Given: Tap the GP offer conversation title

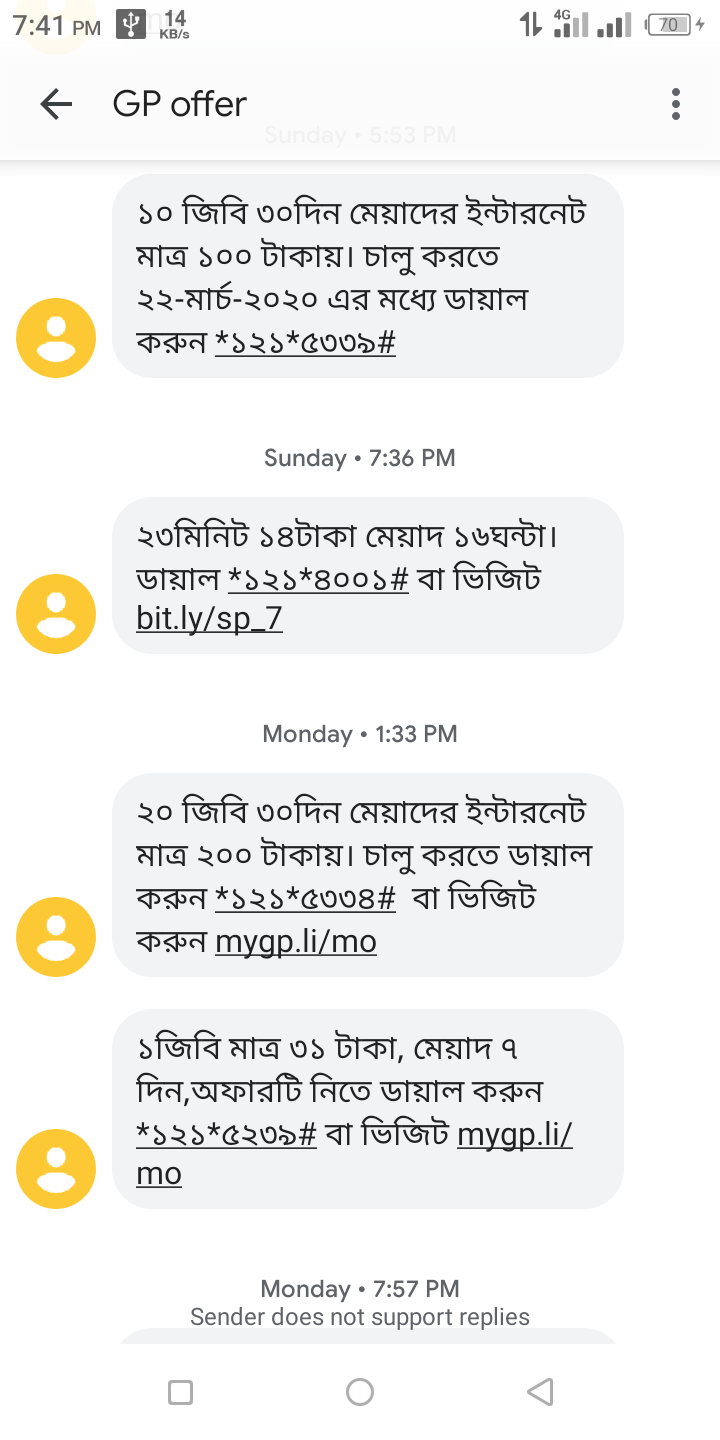Looking at the screenshot, I should [178, 103].
